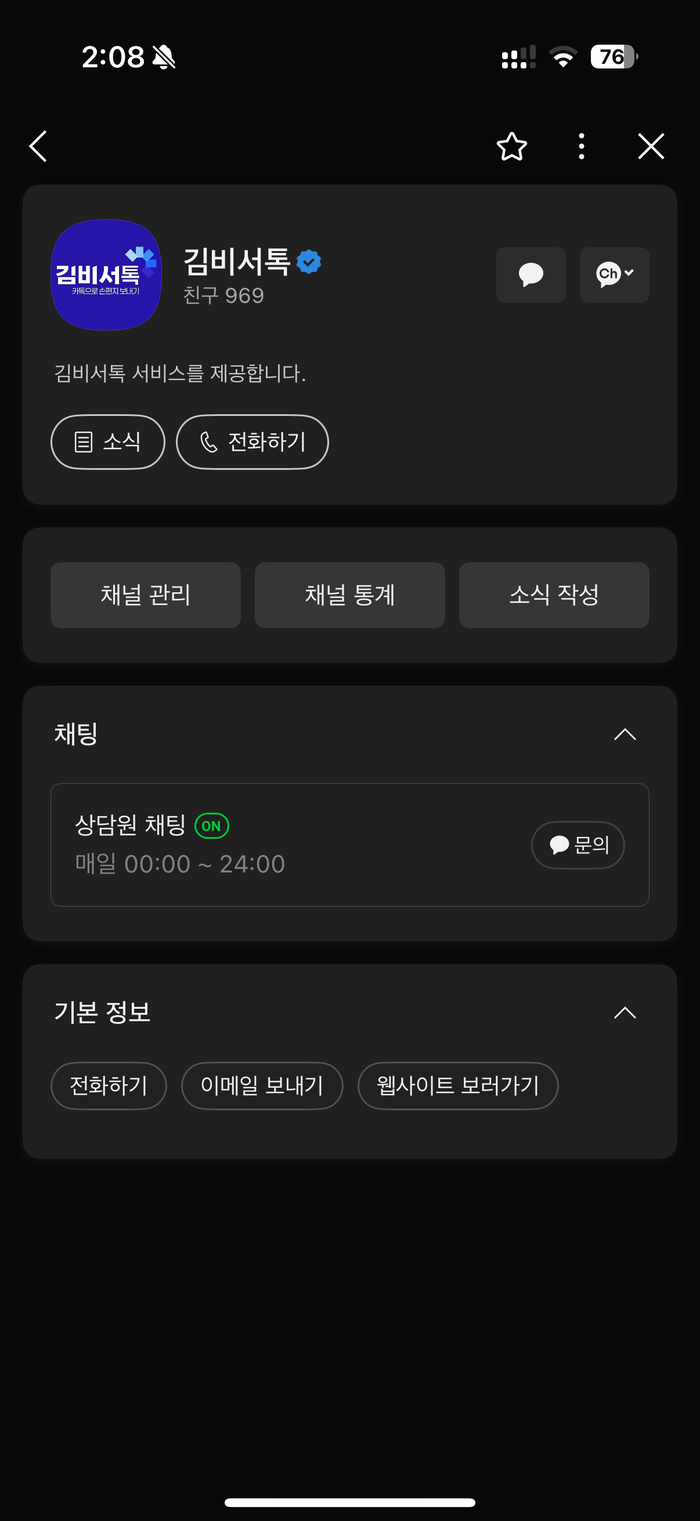Collapse the 채팅 section
The image size is (700, 1521).
[625, 734]
